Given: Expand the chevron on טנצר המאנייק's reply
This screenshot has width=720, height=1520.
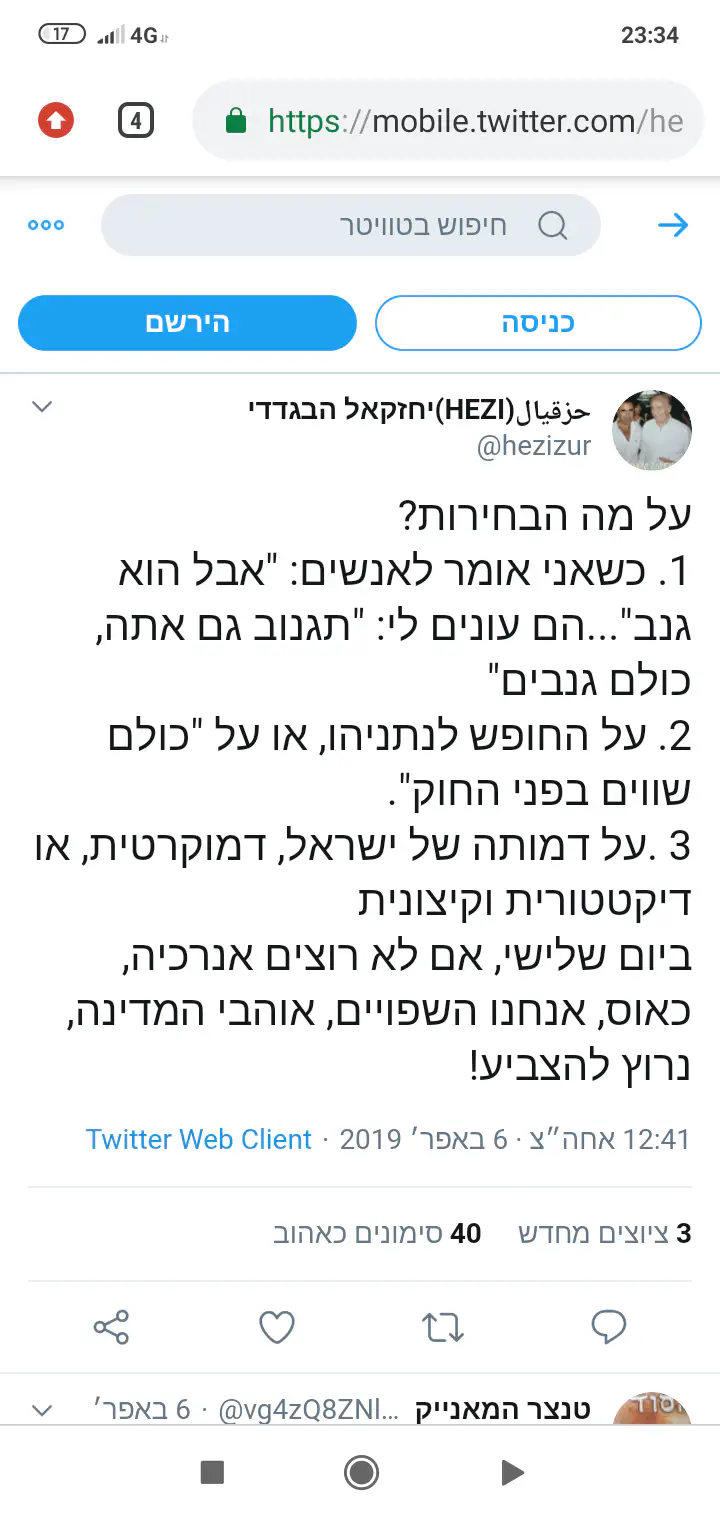Looking at the screenshot, I should click(41, 1410).
